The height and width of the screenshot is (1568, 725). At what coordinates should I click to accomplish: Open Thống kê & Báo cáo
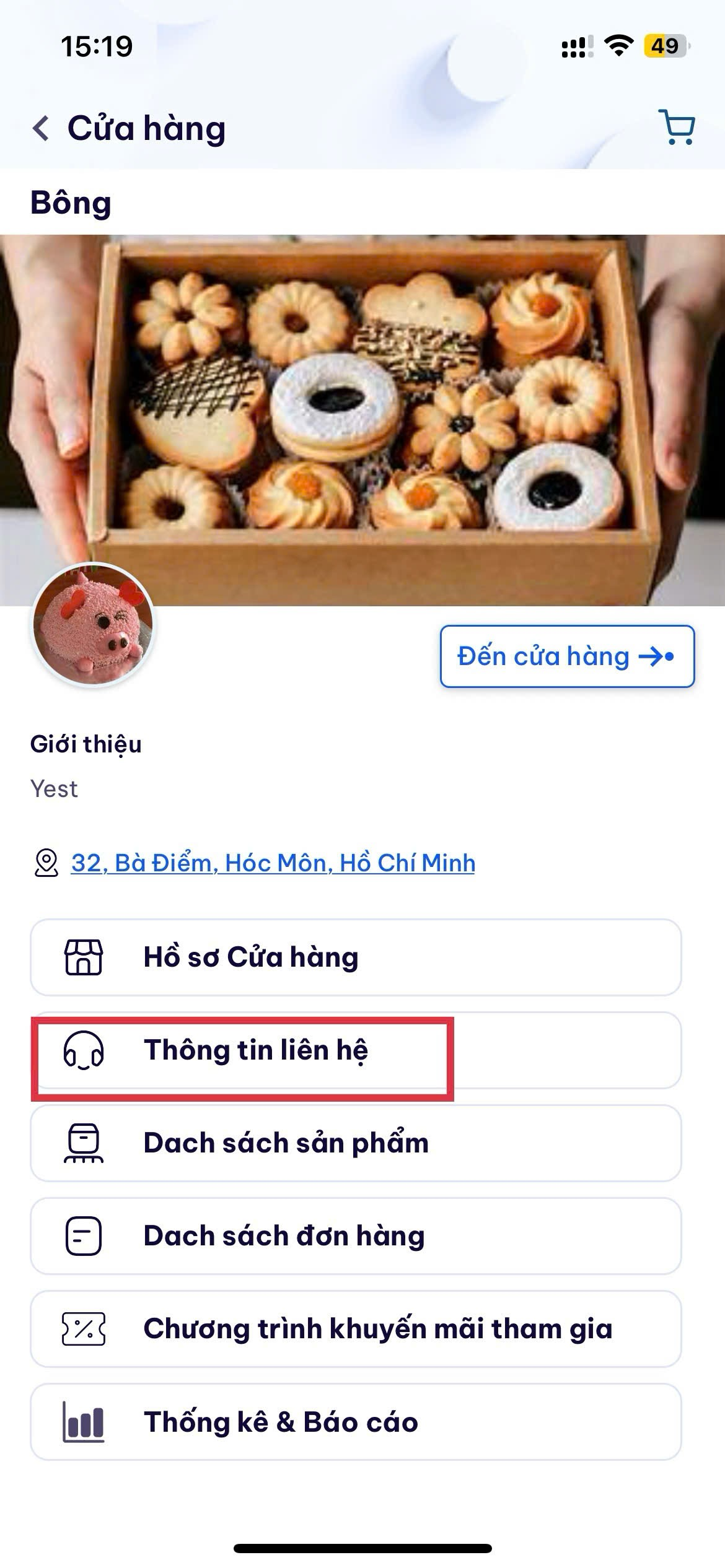click(x=356, y=1422)
